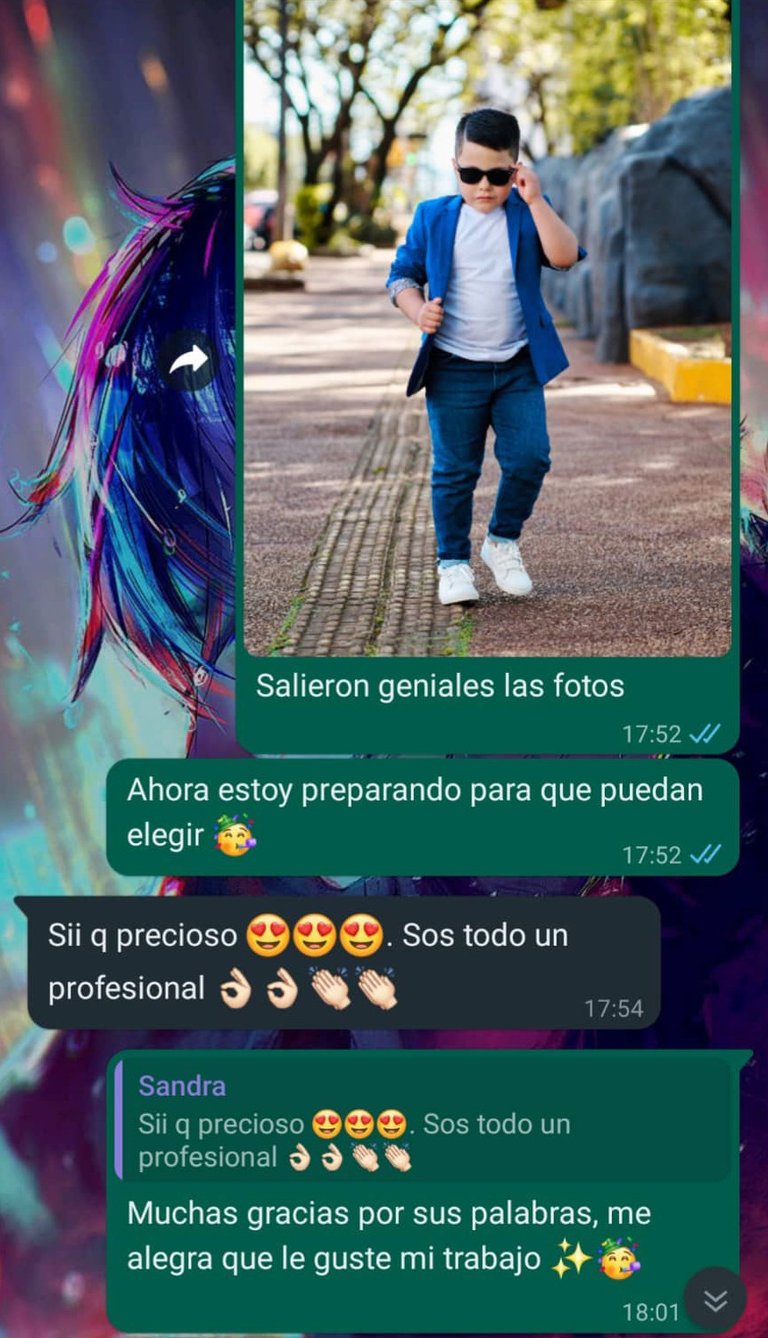Image resolution: width=768 pixels, height=1338 pixels.
Task: Forward the photo using the arrow icon
Action: pos(188,361)
